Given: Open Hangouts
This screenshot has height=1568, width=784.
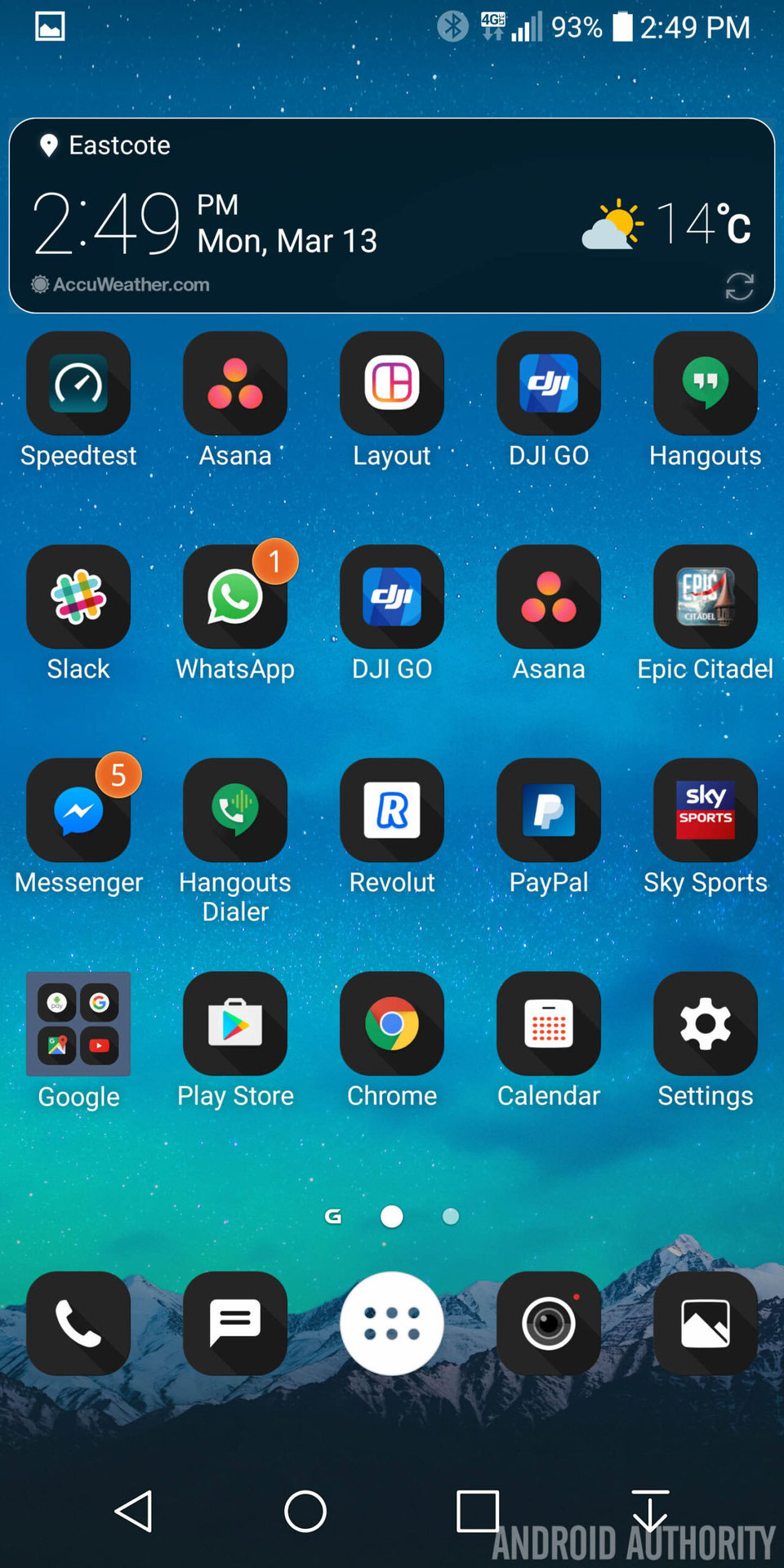Looking at the screenshot, I should pyautogui.click(x=706, y=384).
